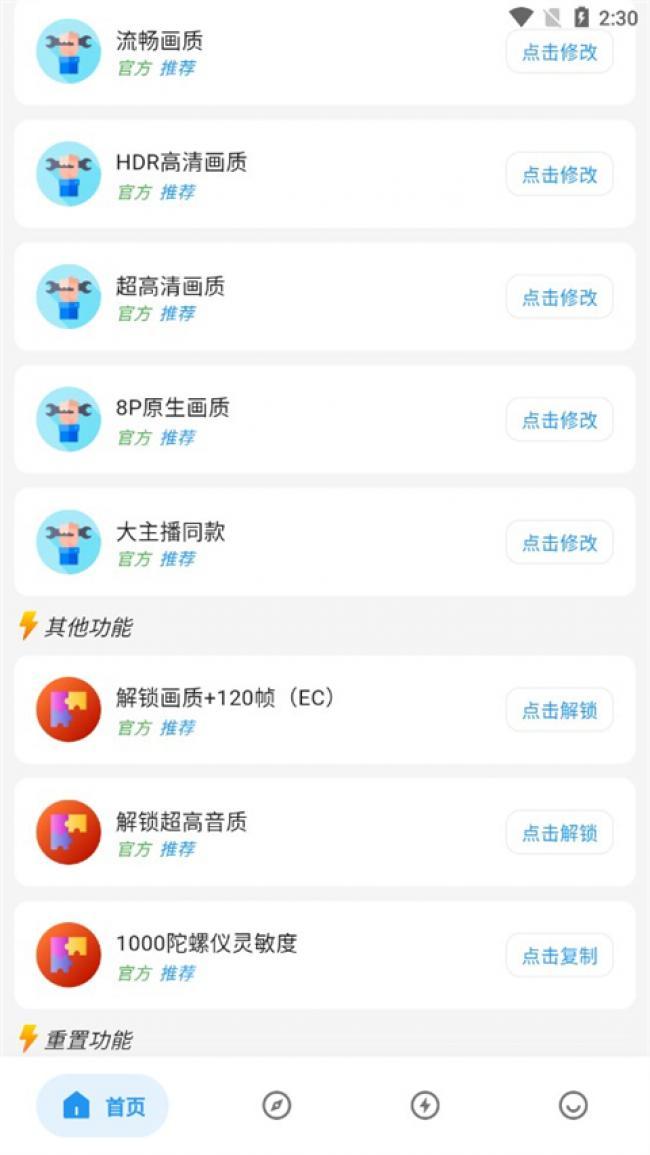Tap 点击修改 beside 大主播同款
This screenshot has height=1155, width=650.
tap(559, 543)
